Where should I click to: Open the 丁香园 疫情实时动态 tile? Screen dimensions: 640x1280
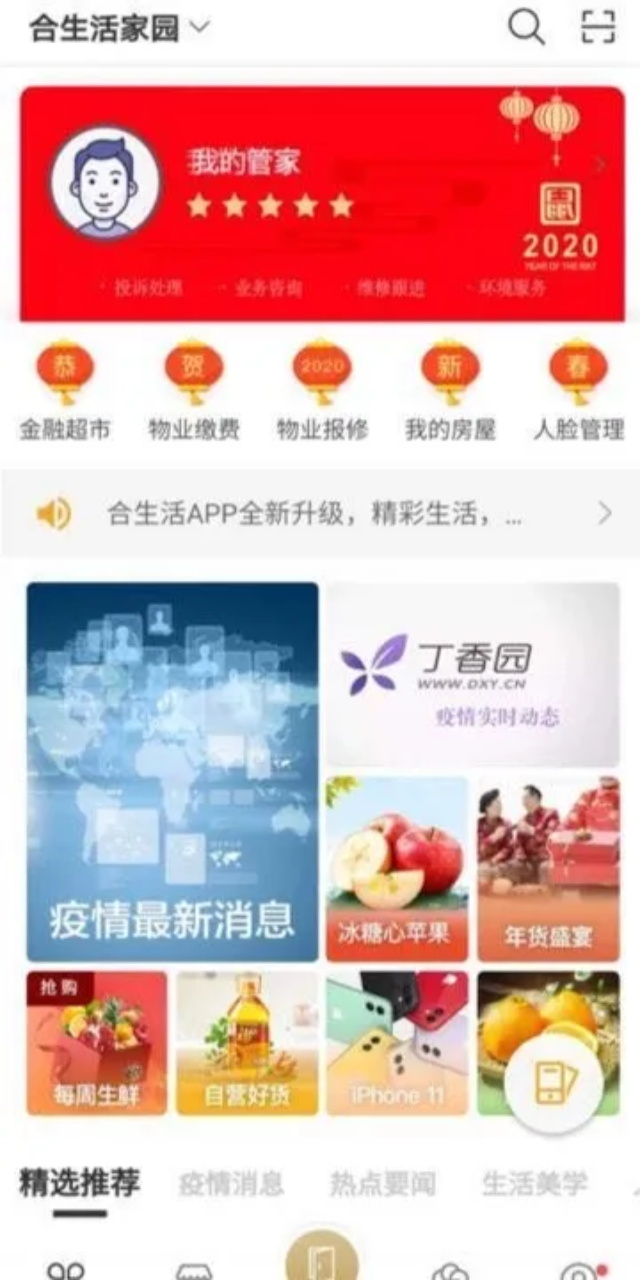tap(473, 675)
